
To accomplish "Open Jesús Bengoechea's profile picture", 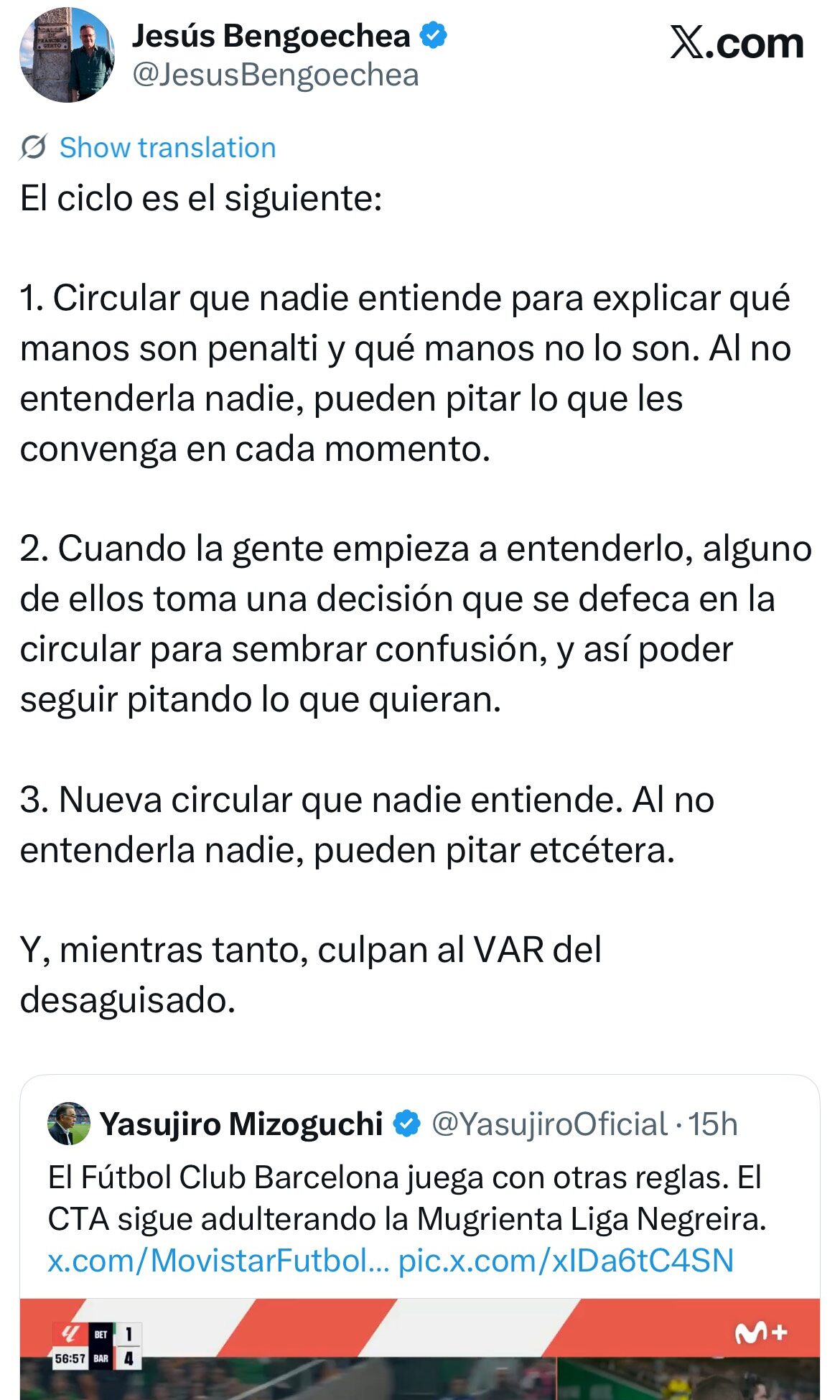I will tap(67, 55).
